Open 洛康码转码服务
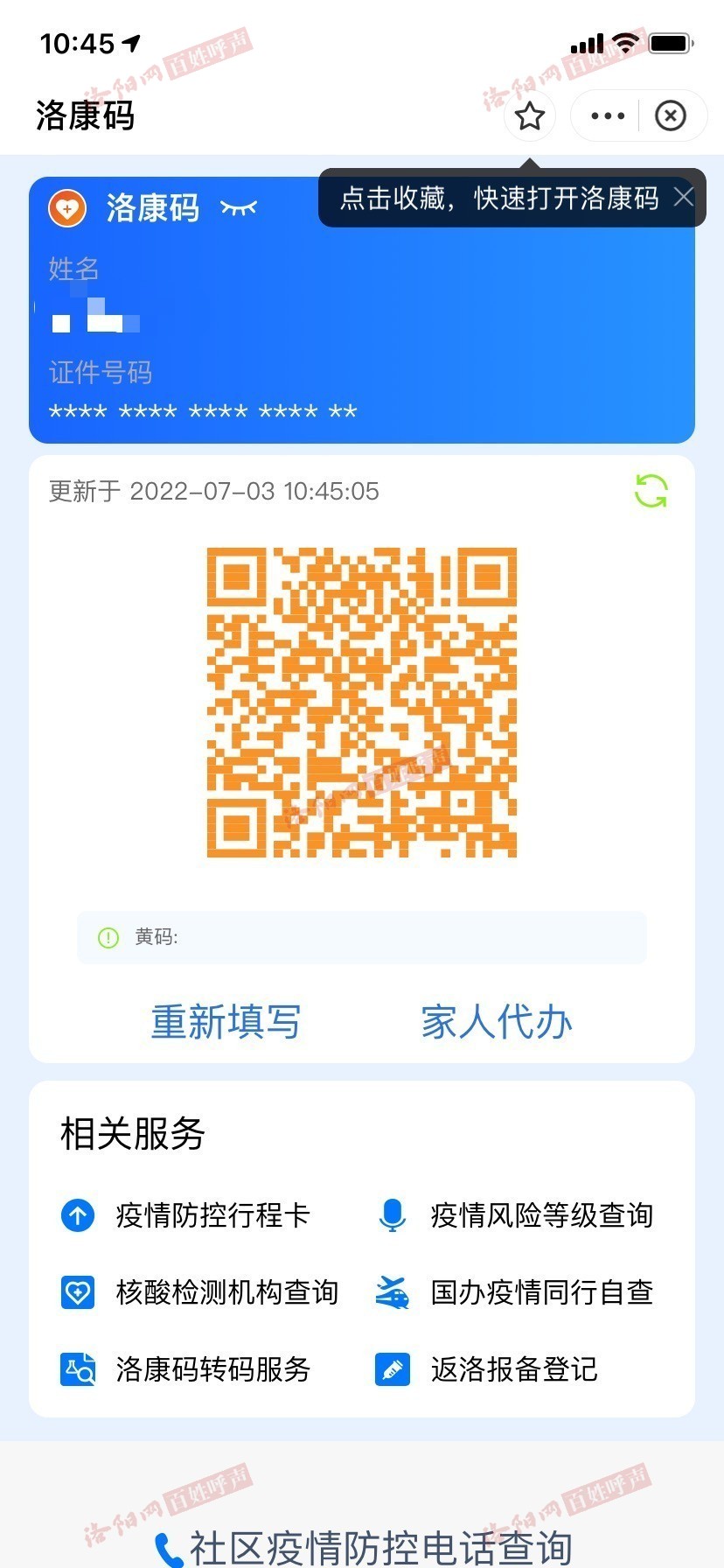Screen dimensions: 724x1568 click(x=185, y=1369)
